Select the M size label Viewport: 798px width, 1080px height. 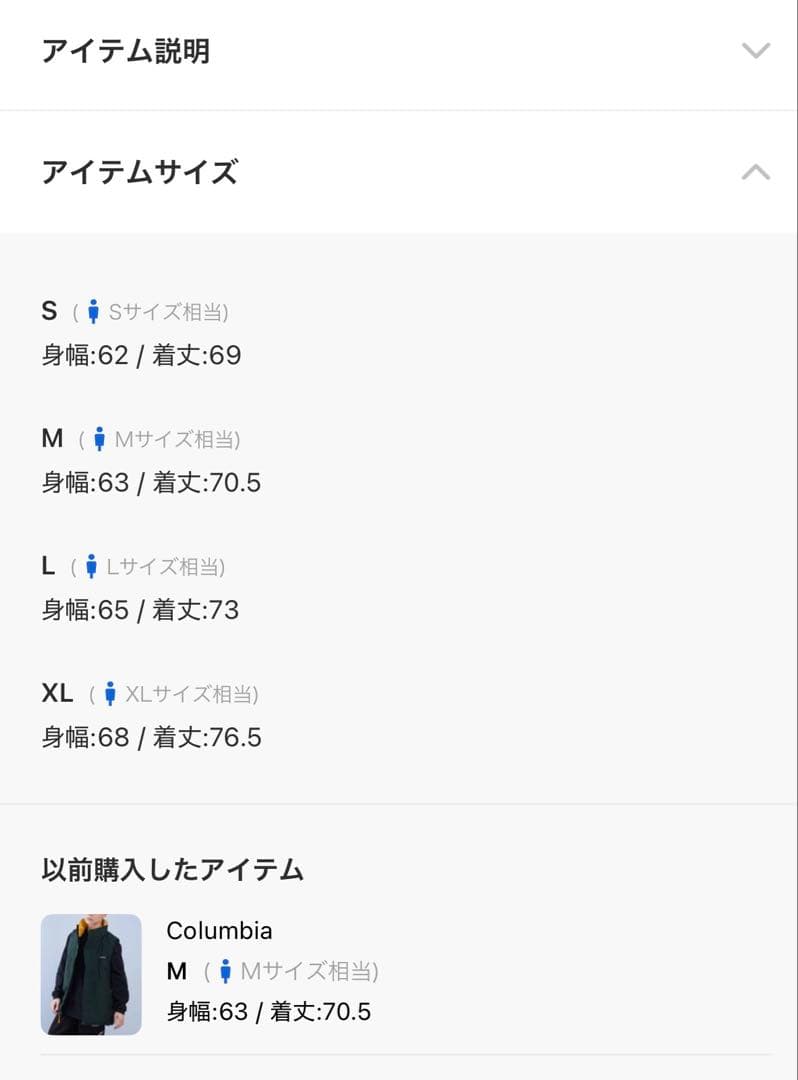51,438
